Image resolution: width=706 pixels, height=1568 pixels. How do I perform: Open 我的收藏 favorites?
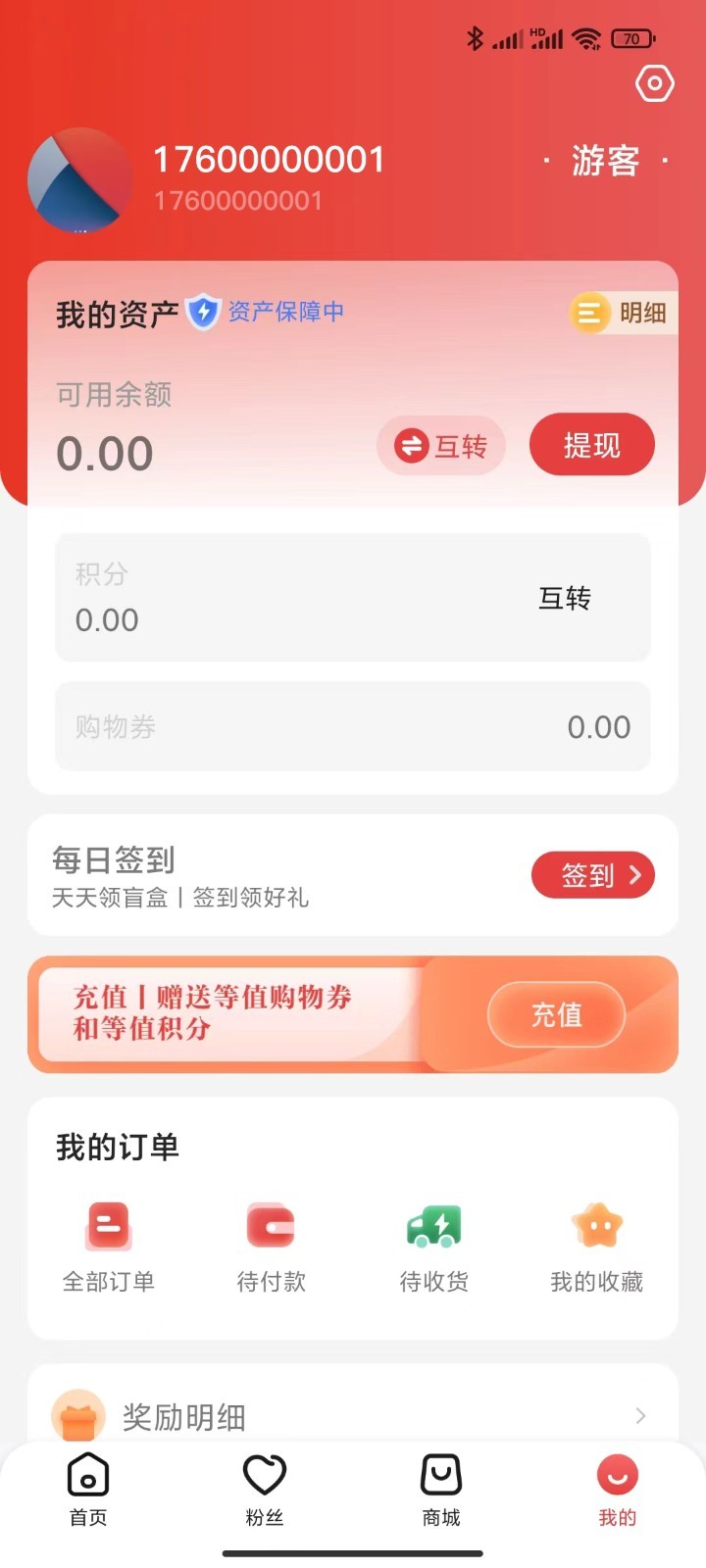[x=596, y=1246]
